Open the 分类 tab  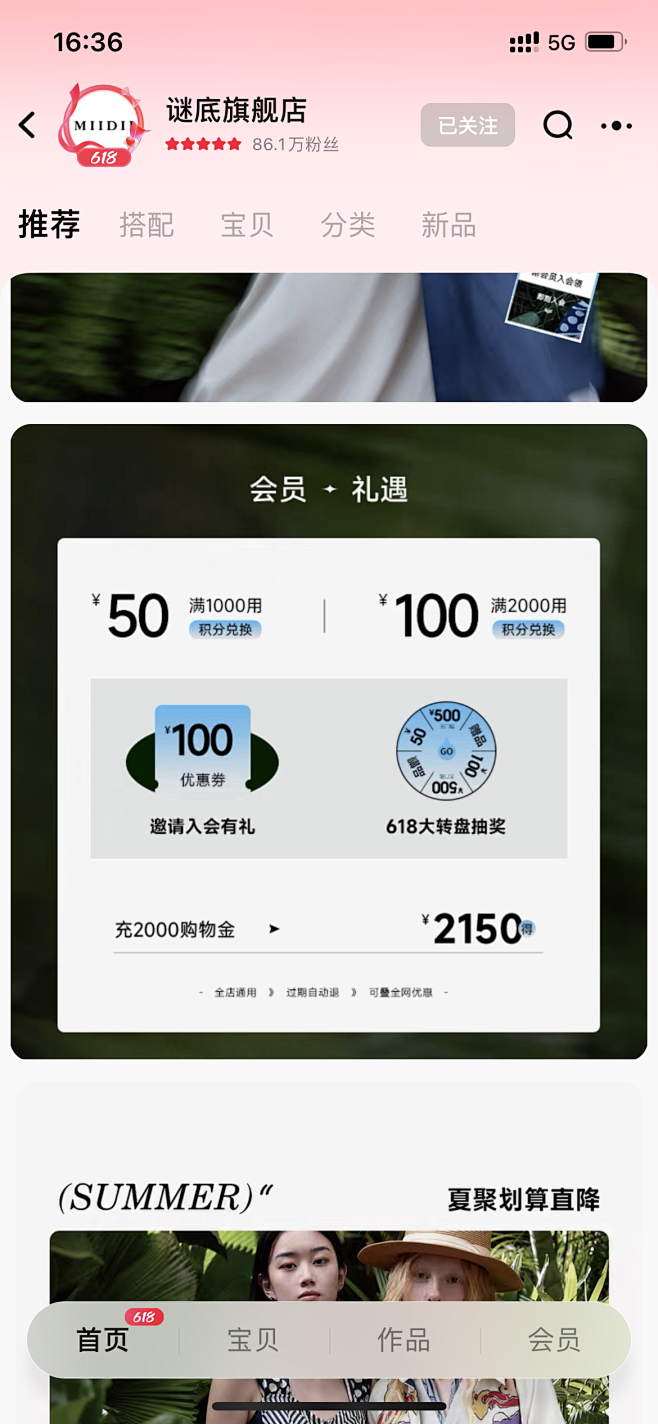click(x=348, y=225)
